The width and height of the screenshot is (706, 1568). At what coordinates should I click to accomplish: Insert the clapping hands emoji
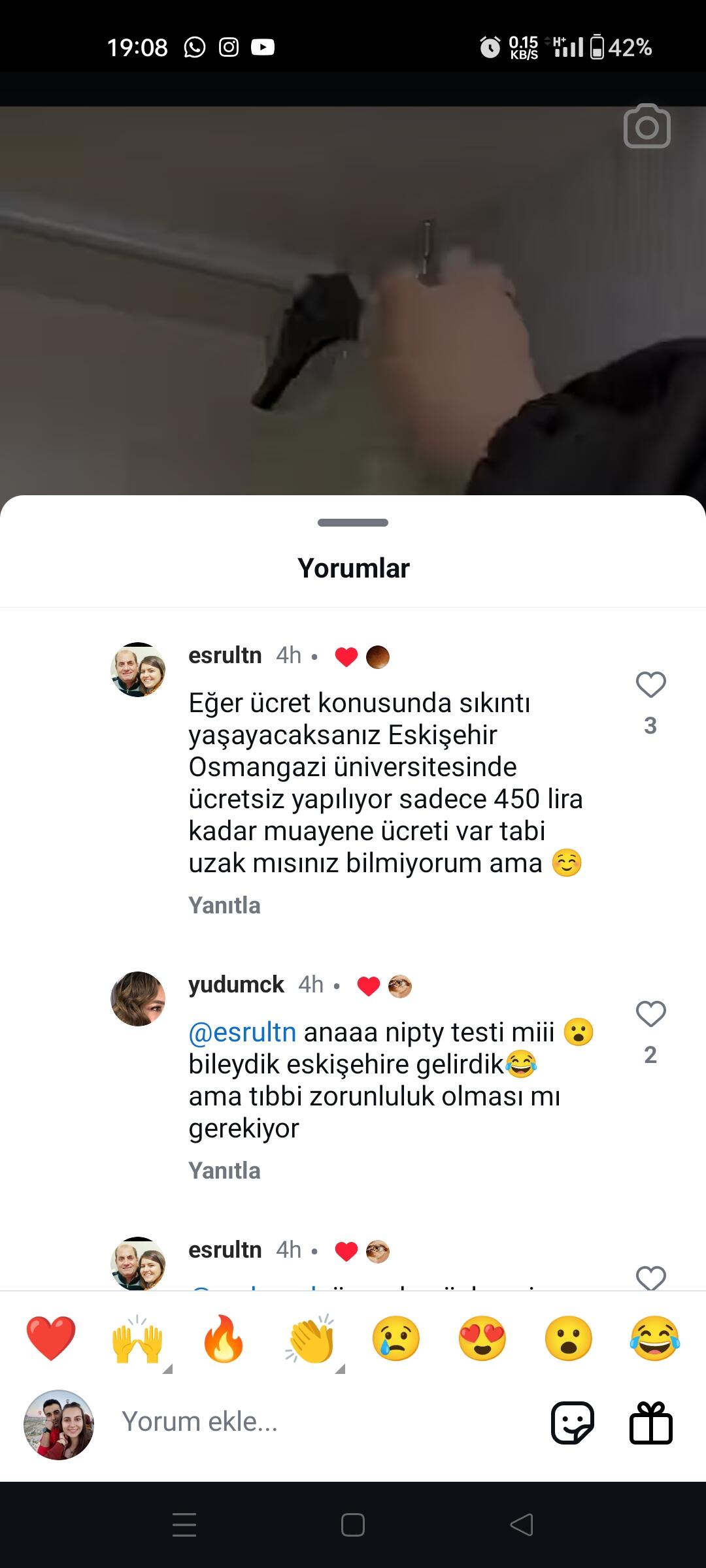coord(310,1339)
